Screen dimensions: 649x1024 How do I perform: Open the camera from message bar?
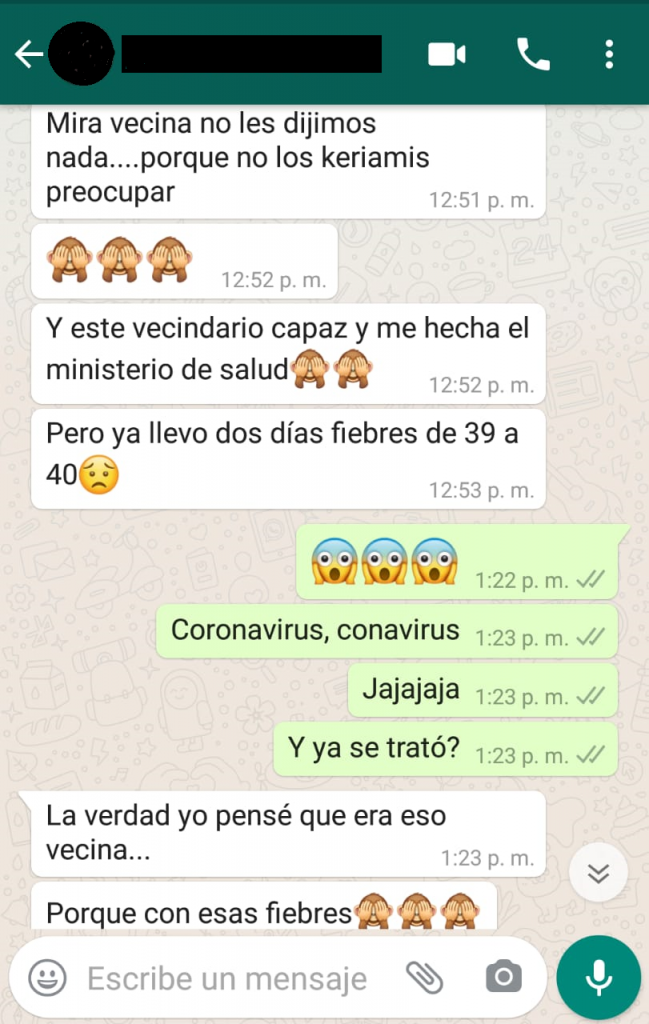click(x=502, y=977)
